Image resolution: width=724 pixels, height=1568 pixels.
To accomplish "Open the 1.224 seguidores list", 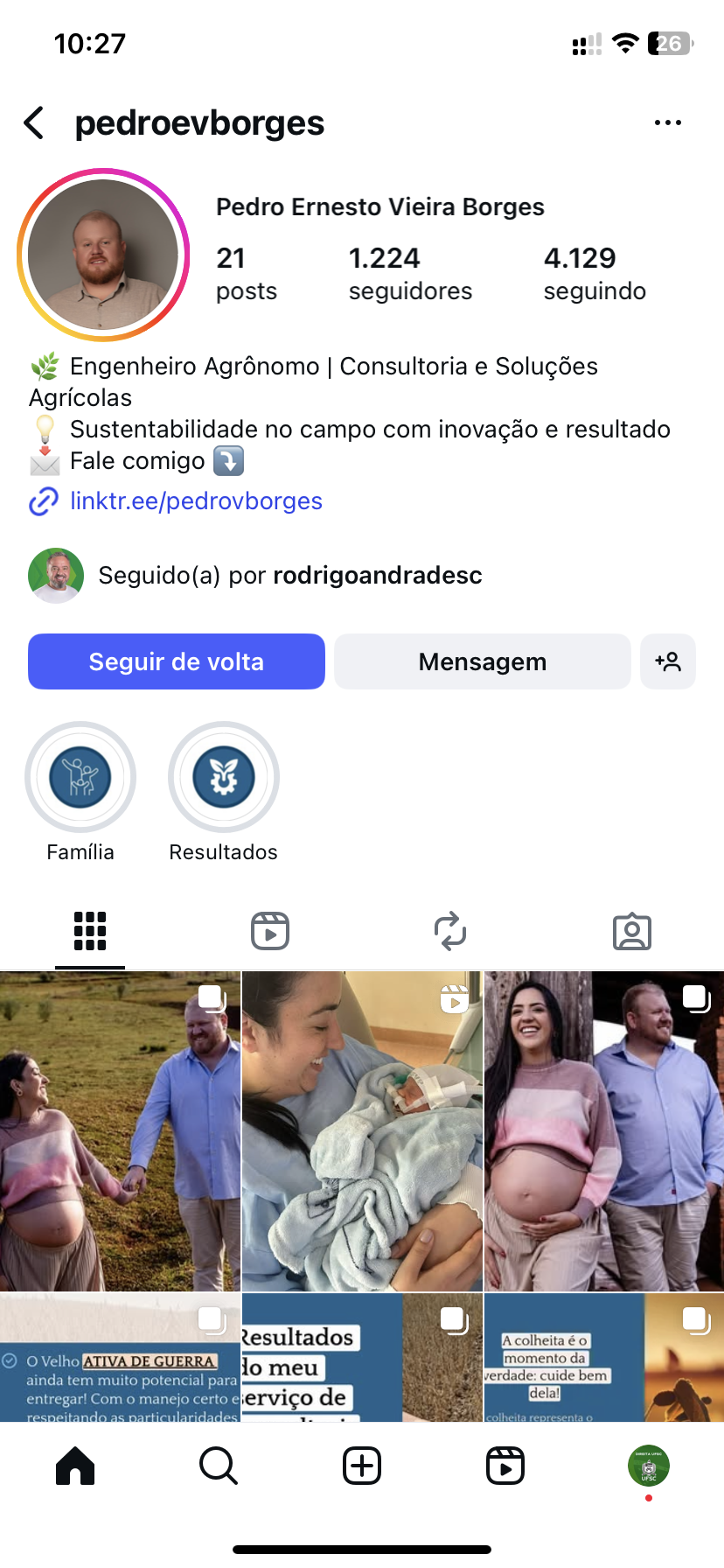I will coord(409,273).
